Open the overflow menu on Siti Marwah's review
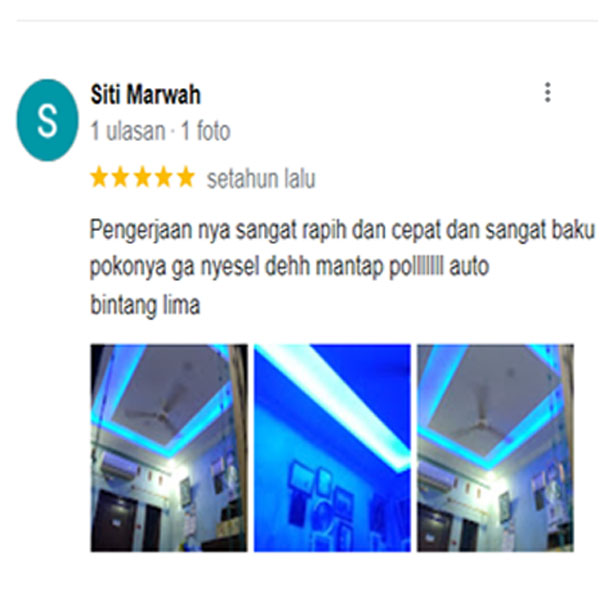The width and height of the screenshot is (600, 600). click(547, 93)
